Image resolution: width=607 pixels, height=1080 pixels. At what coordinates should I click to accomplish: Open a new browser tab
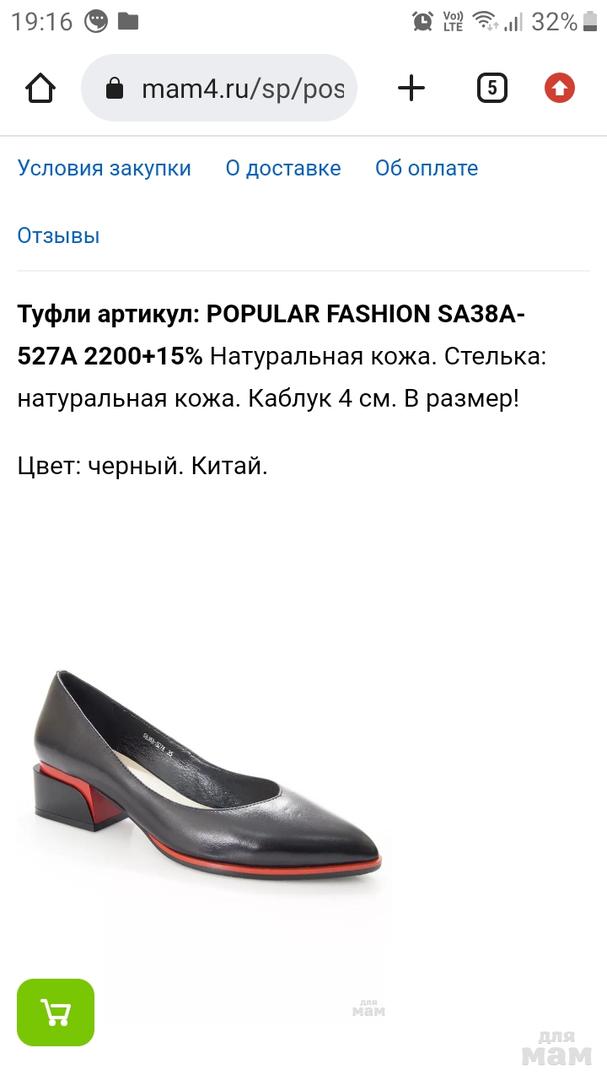[x=411, y=89]
